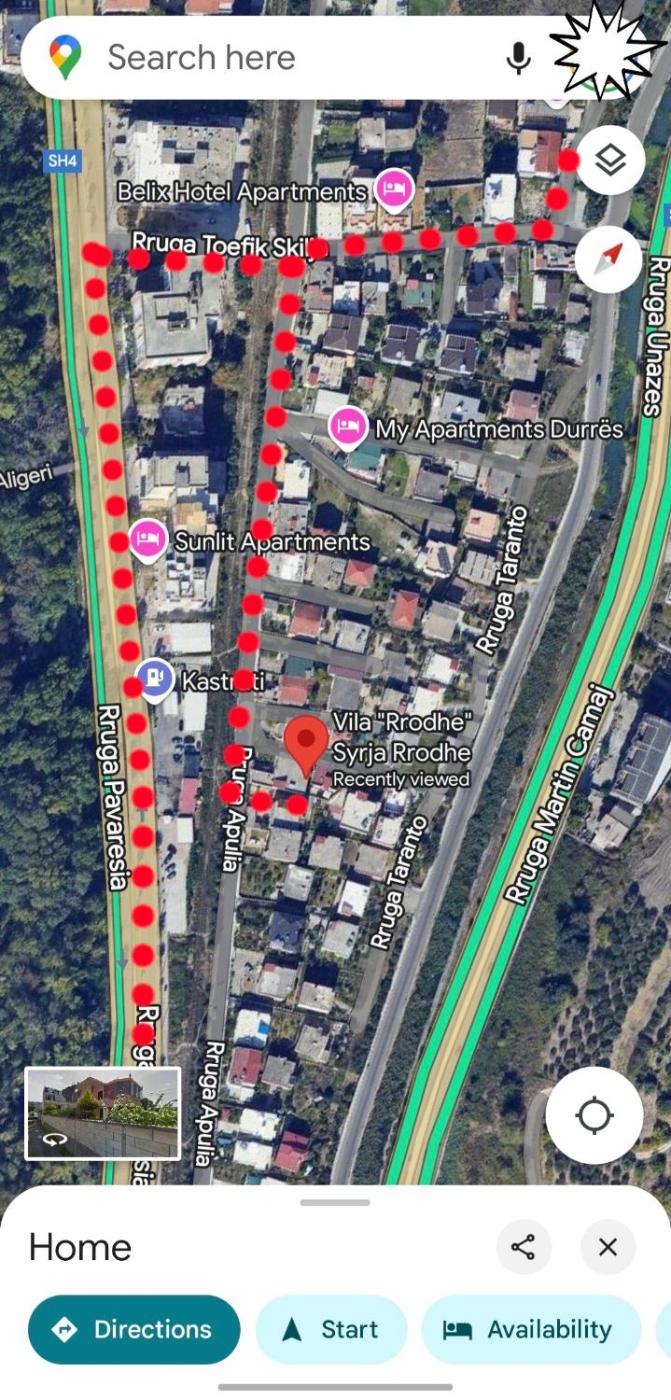This screenshot has width=671, height=1400.
Task: Open the Sunlit Apartments map marker
Action: [148, 540]
